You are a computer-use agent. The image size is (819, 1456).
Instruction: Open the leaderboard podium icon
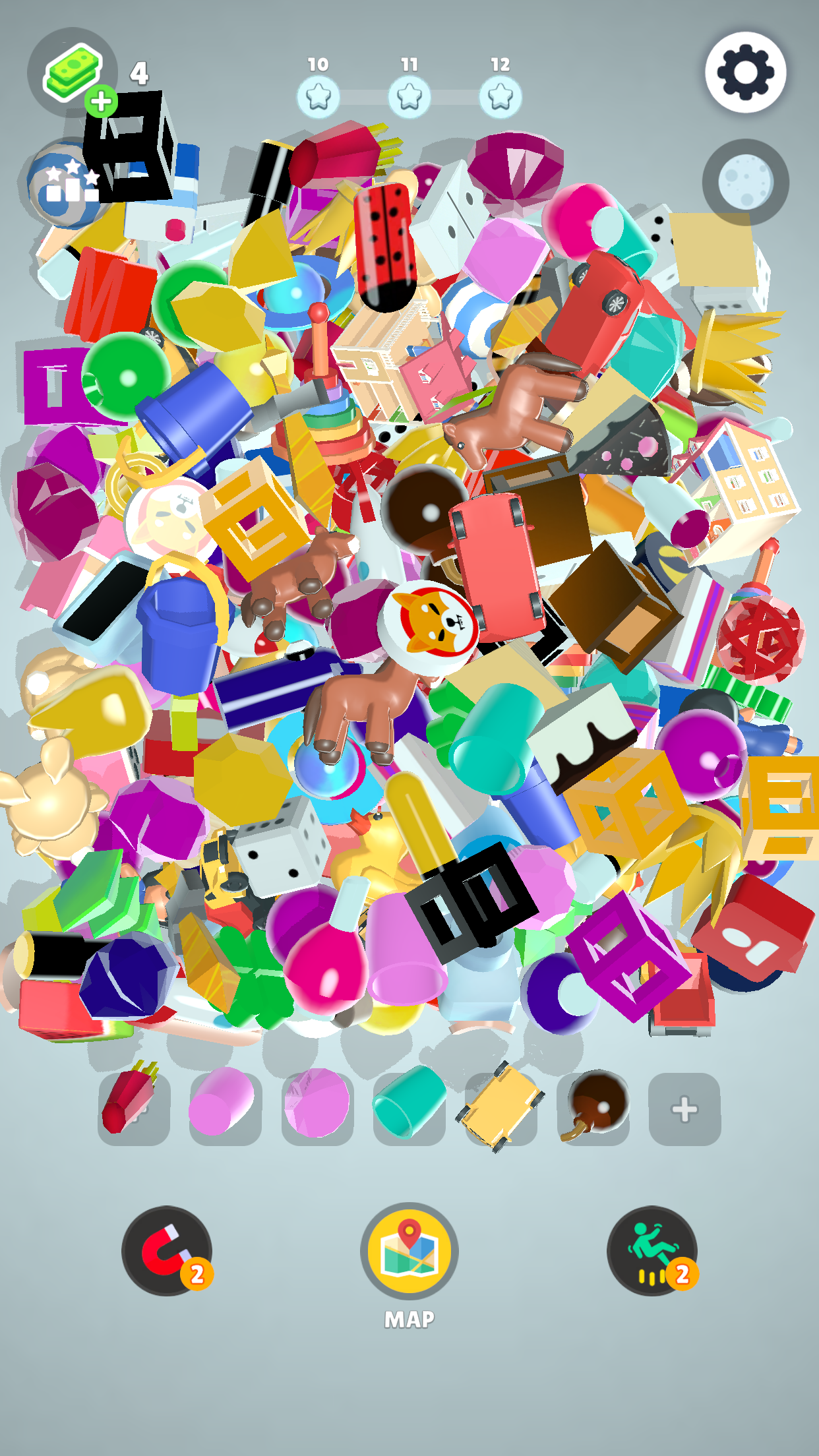click(x=66, y=185)
